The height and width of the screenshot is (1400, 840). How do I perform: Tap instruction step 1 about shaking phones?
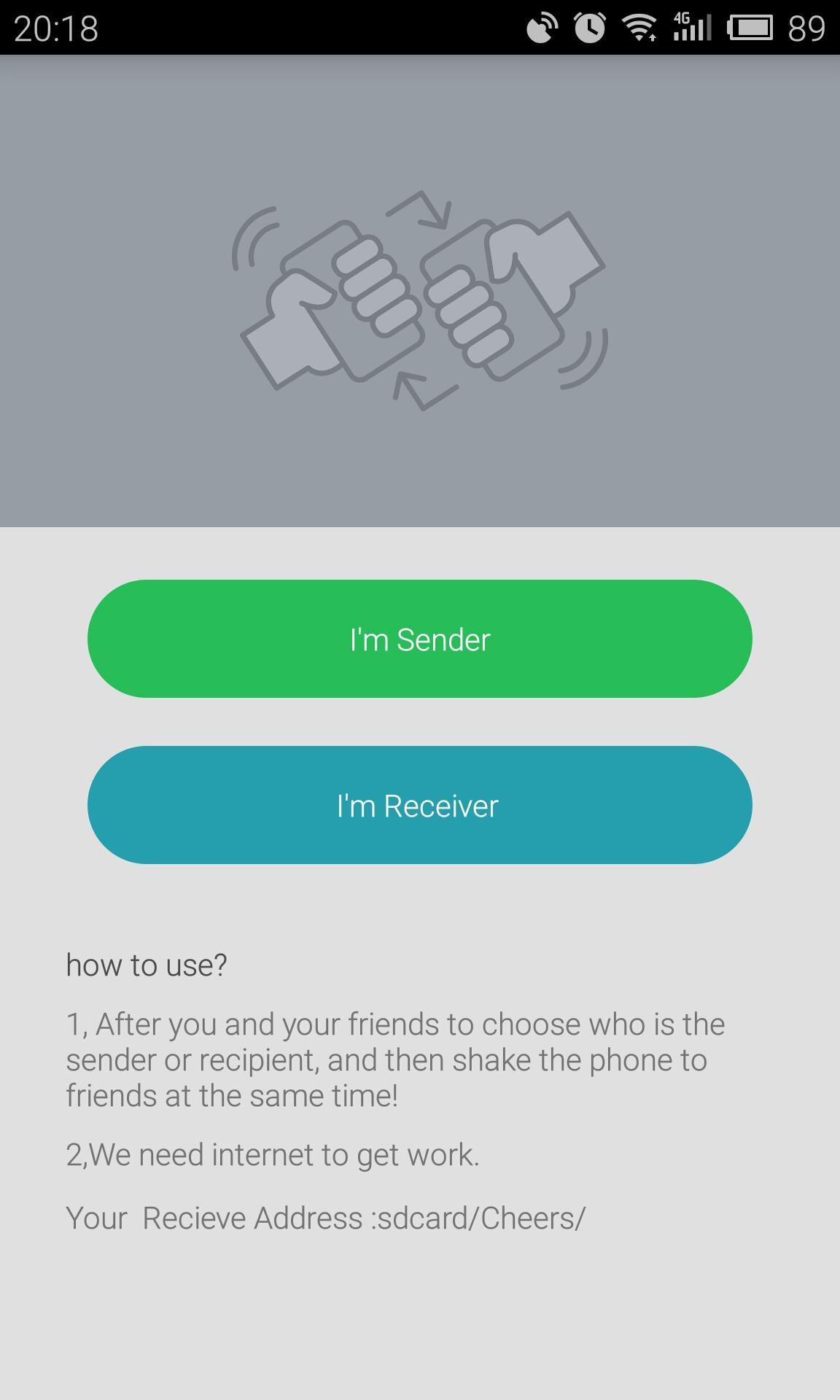point(394,1059)
